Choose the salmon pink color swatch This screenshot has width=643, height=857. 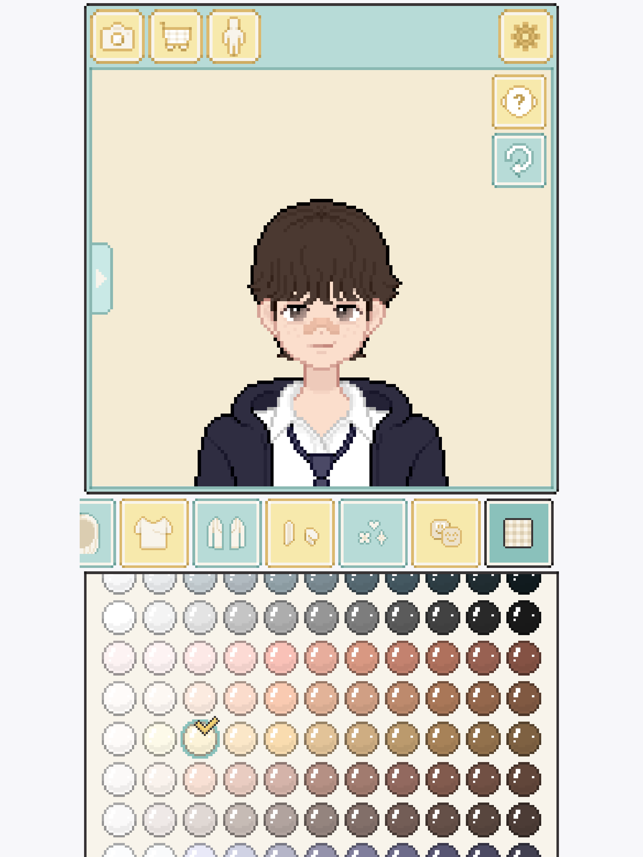tap(281, 657)
